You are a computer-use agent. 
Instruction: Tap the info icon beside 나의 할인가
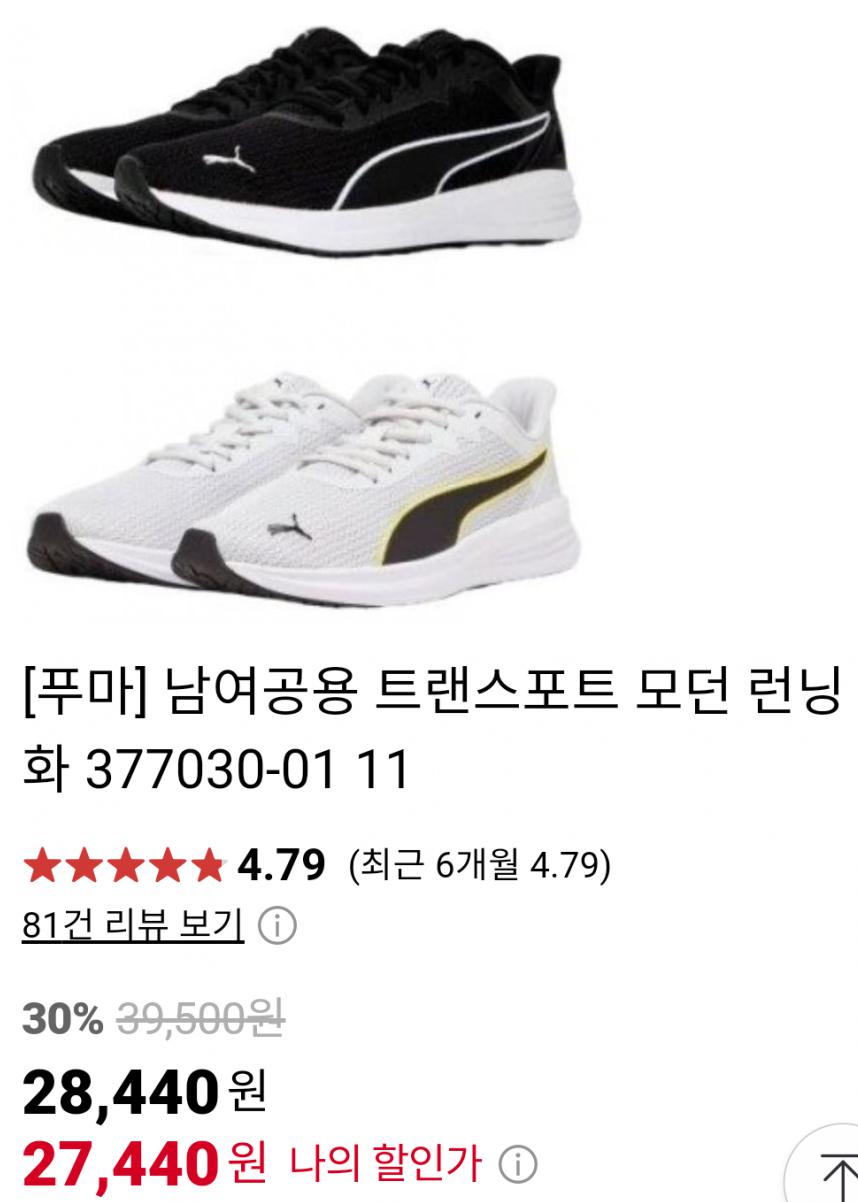coord(517,1164)
